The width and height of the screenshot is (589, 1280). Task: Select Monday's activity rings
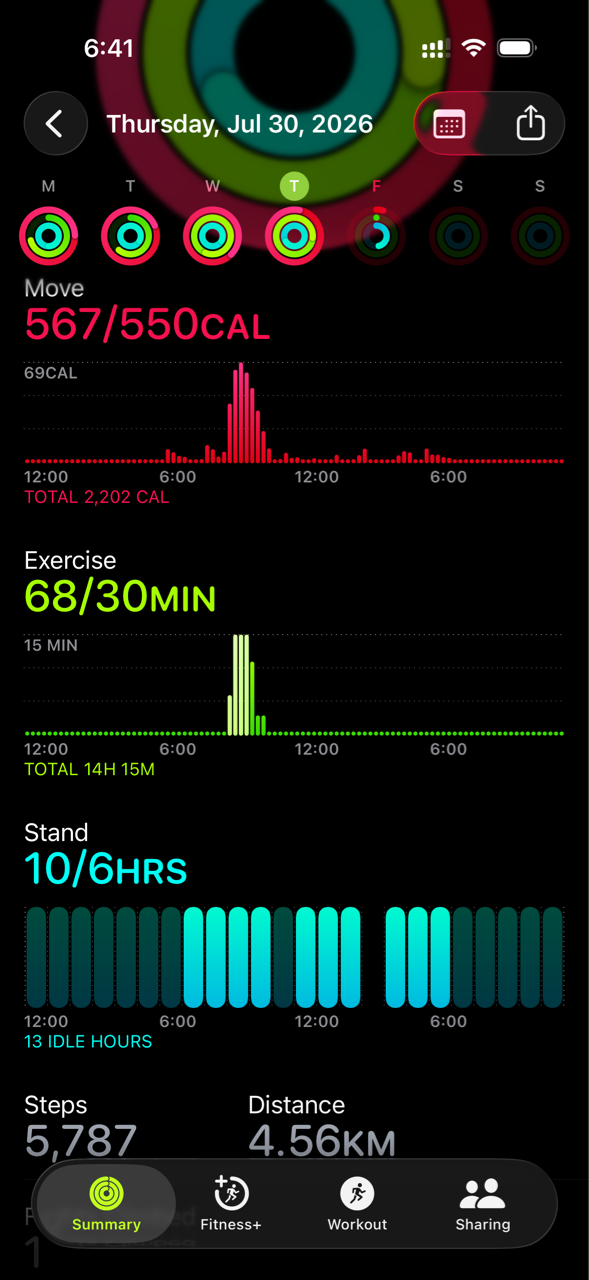pyautogui.click(x=48, y=236)
